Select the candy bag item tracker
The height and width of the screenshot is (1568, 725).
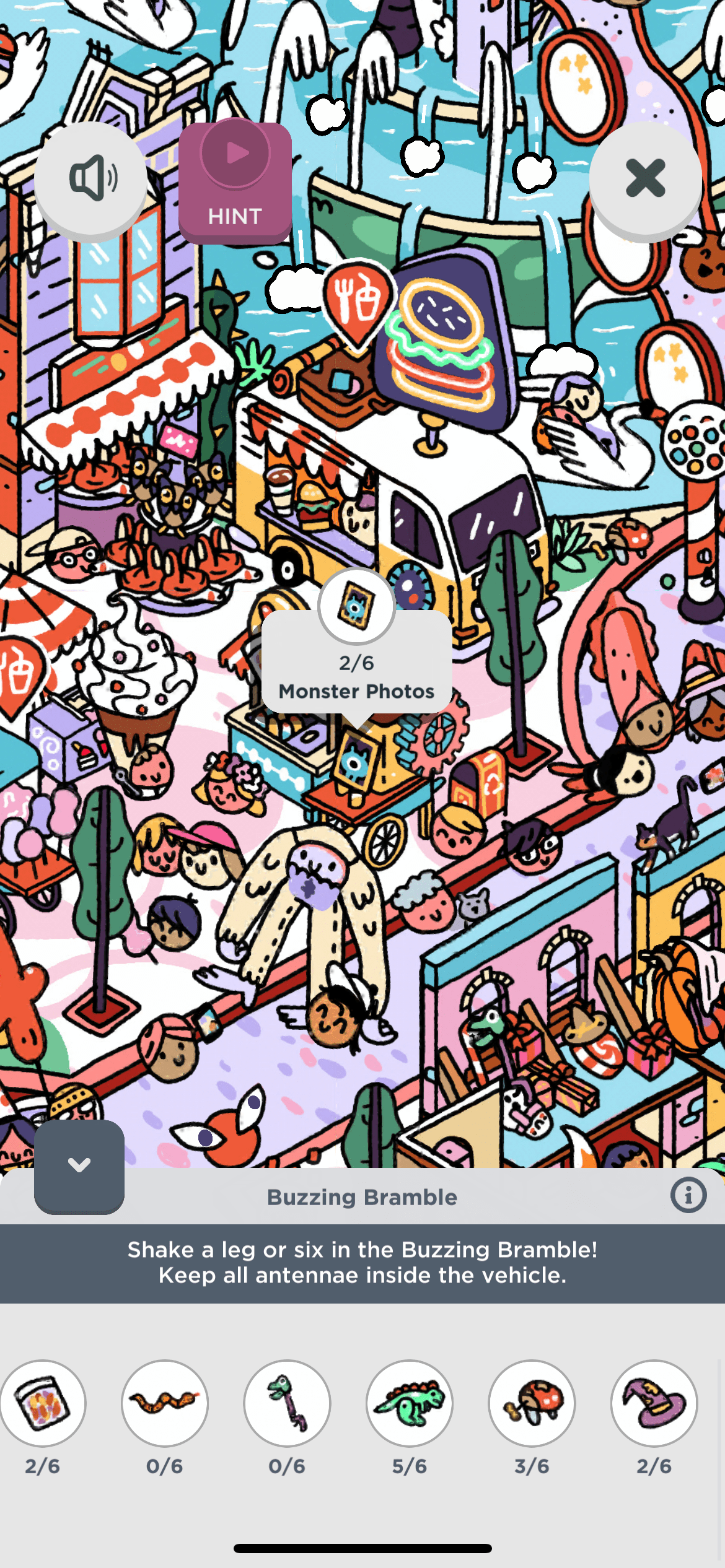point(42,1403)
